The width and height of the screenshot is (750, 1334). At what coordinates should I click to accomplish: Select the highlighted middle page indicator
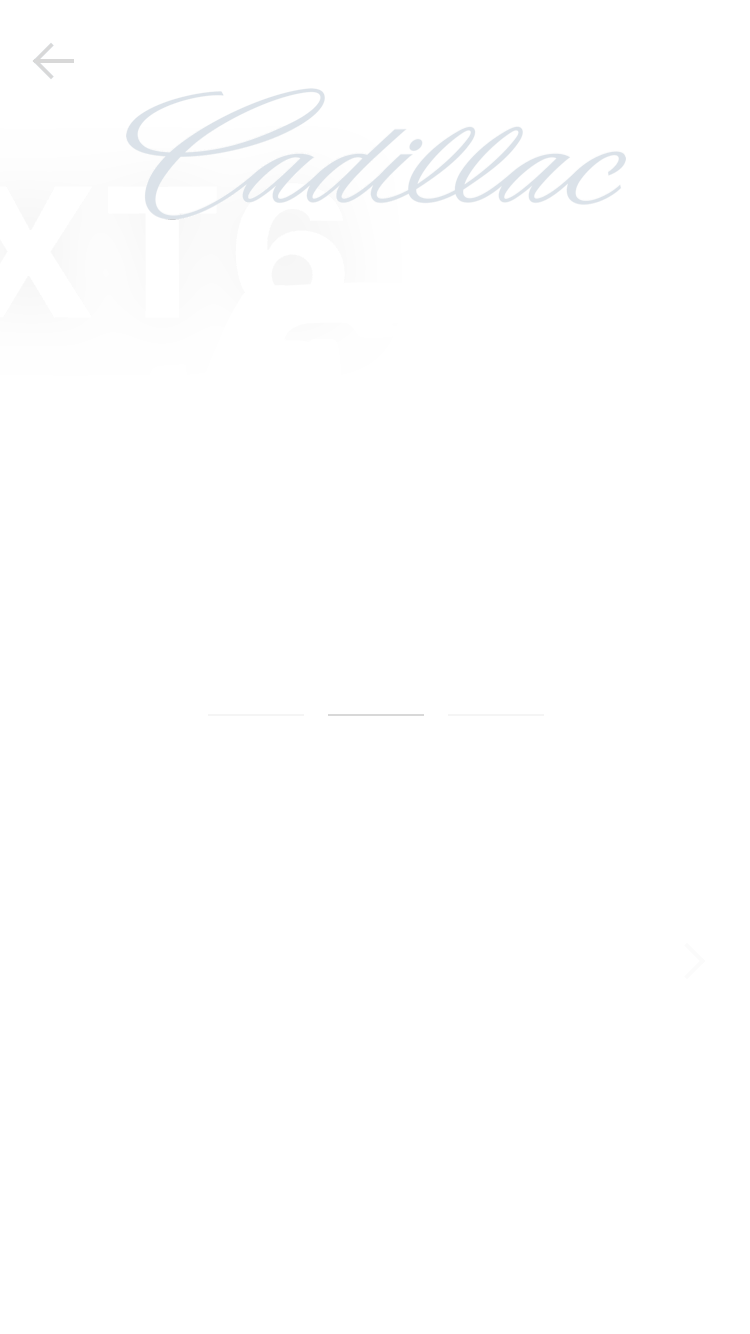pos(376,715)
